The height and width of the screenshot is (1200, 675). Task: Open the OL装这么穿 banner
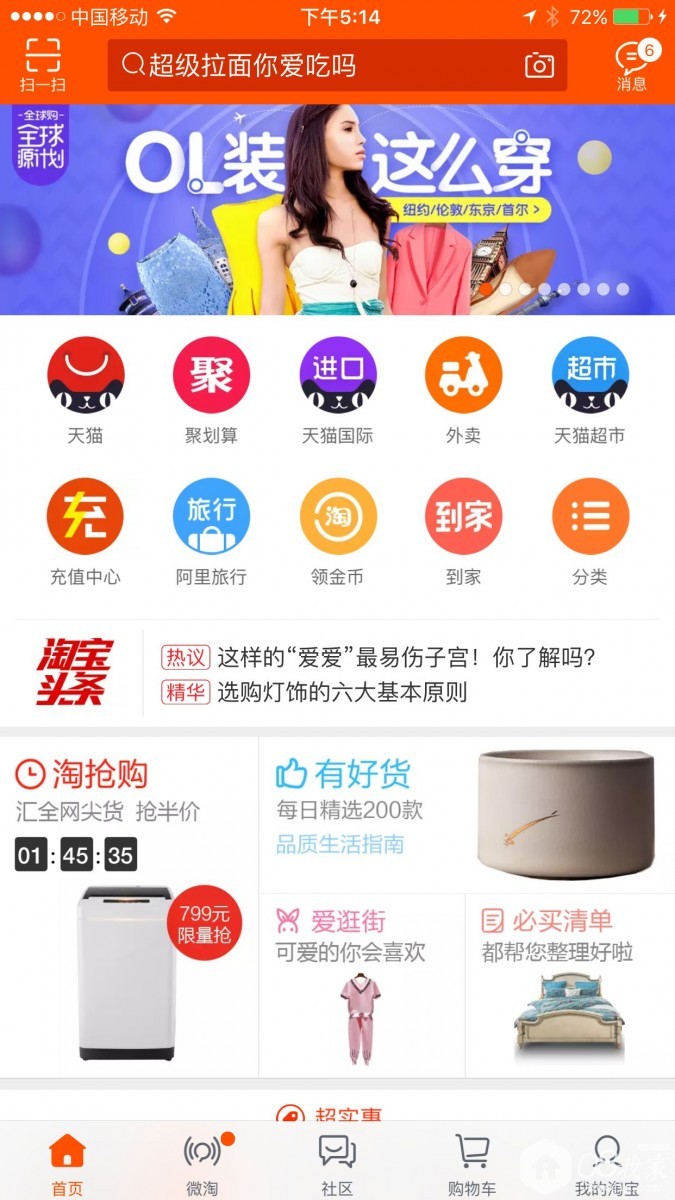click(x=337, y=209)
